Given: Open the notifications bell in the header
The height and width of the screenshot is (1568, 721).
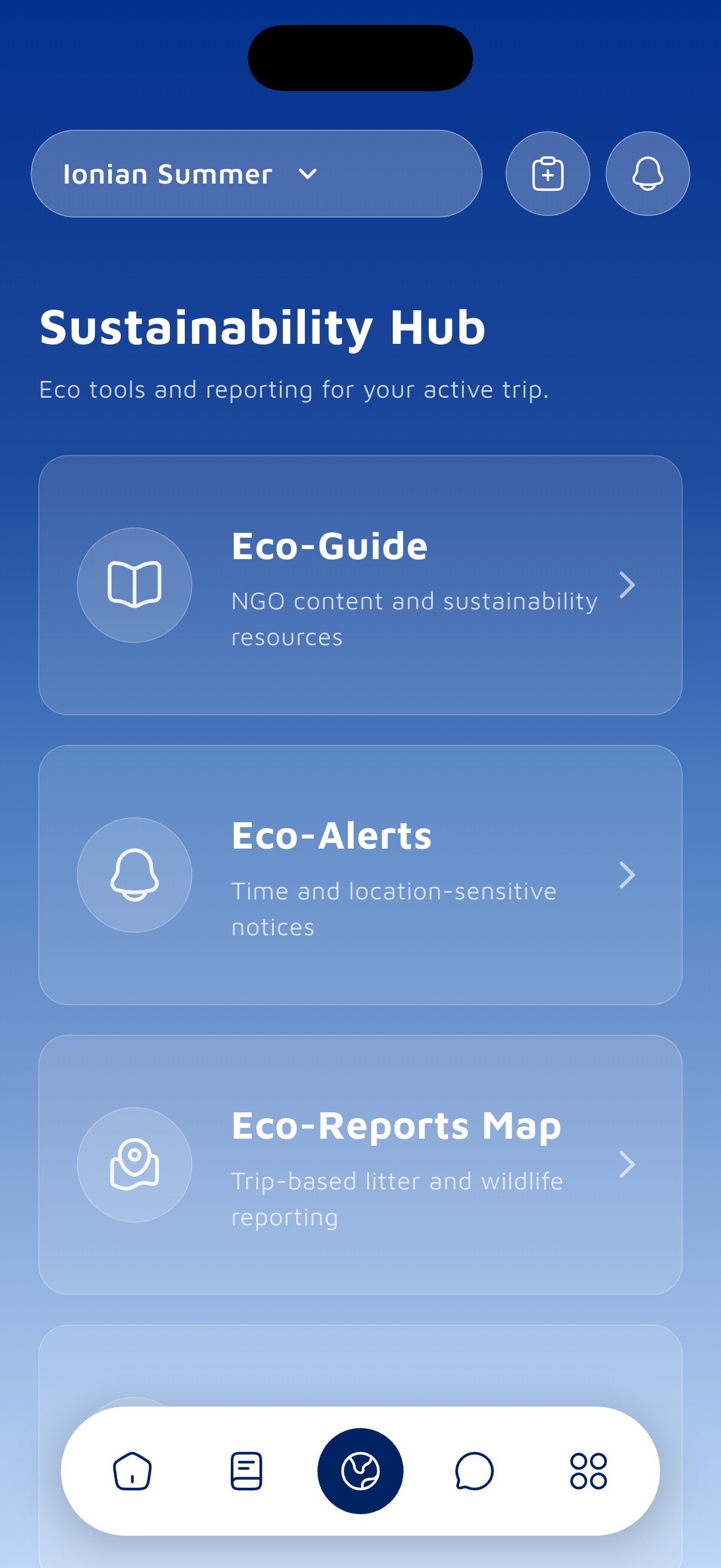Looking at the screenshot, I should pos(647,174).
